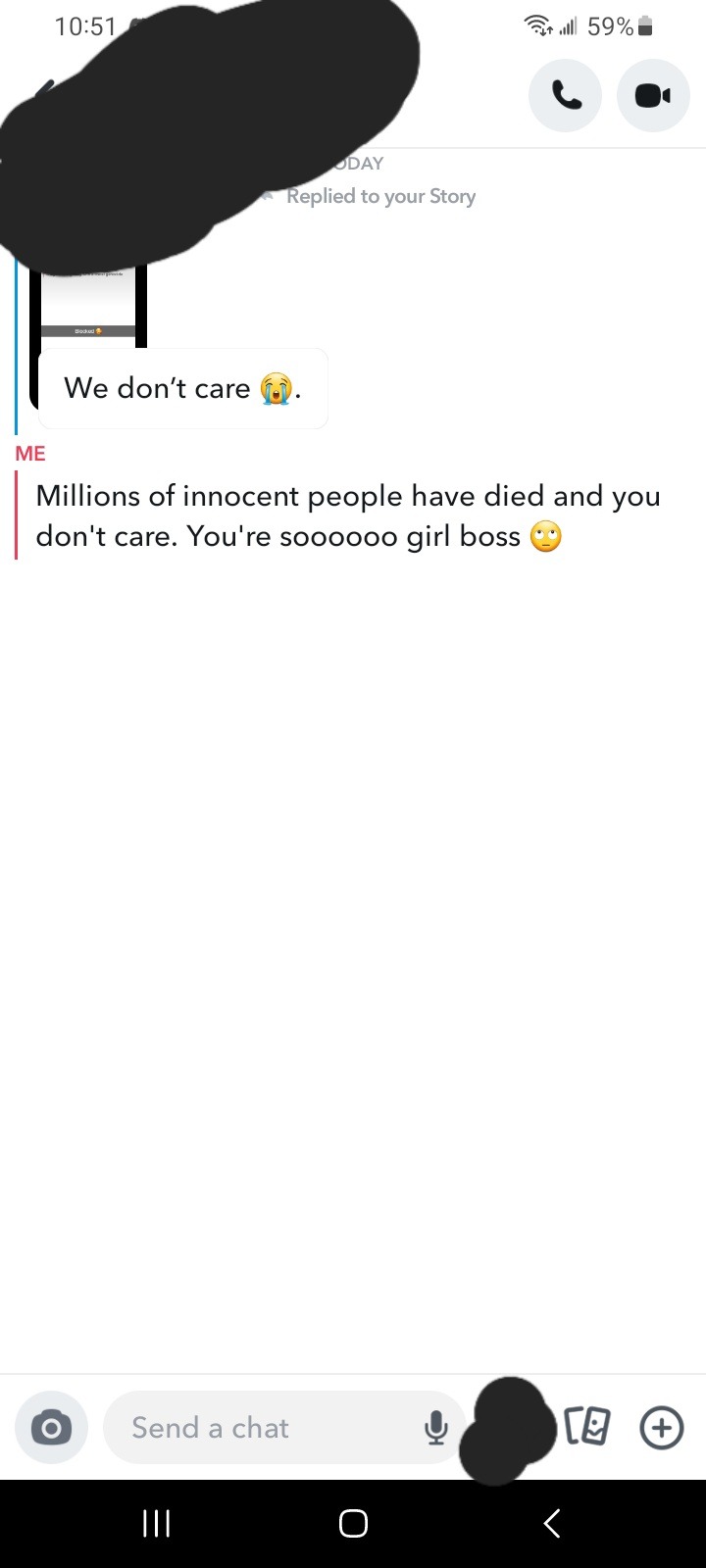Open the replied story thumbnail

(88, 304)
